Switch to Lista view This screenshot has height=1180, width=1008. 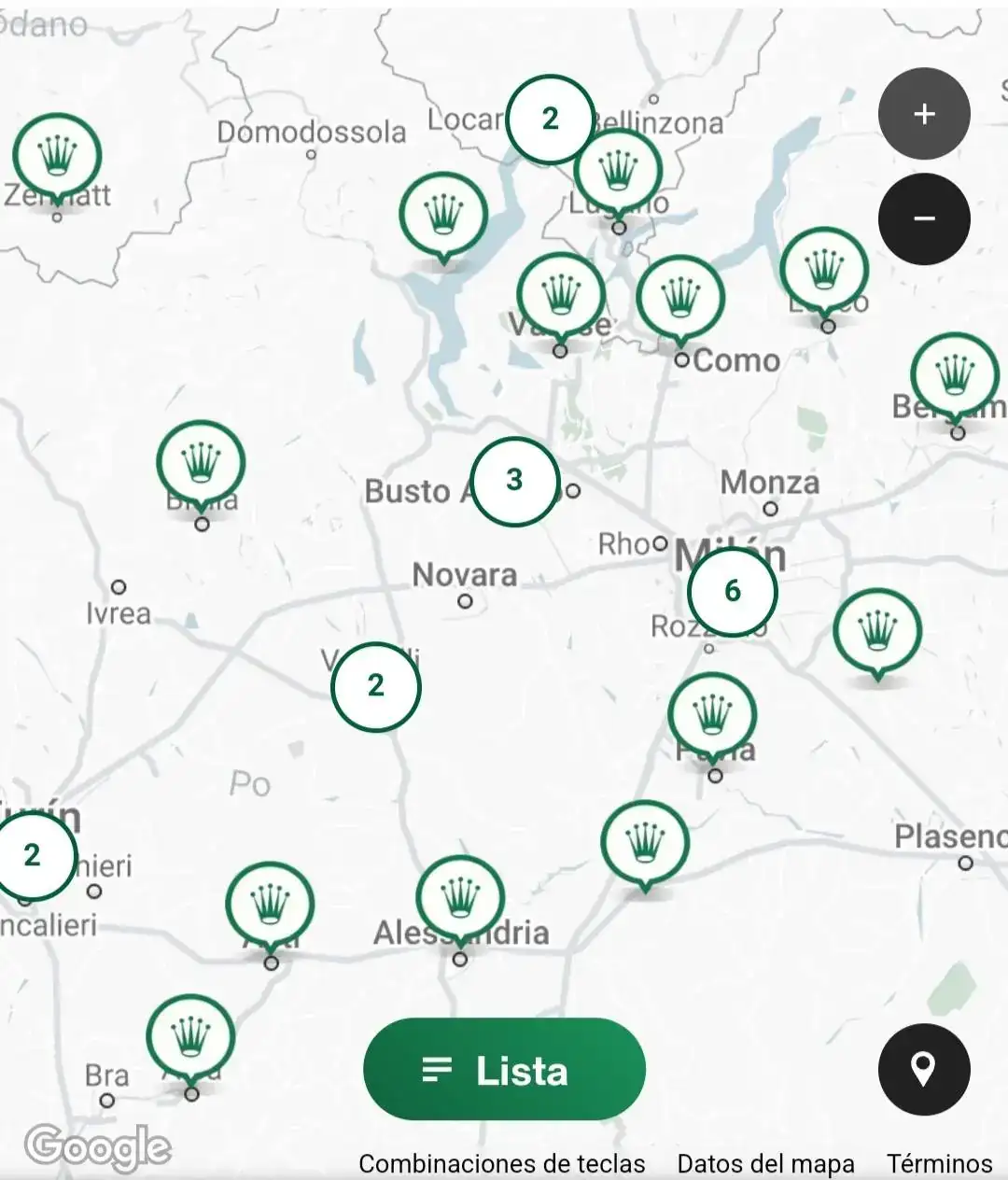click(x=504, y=1070)
